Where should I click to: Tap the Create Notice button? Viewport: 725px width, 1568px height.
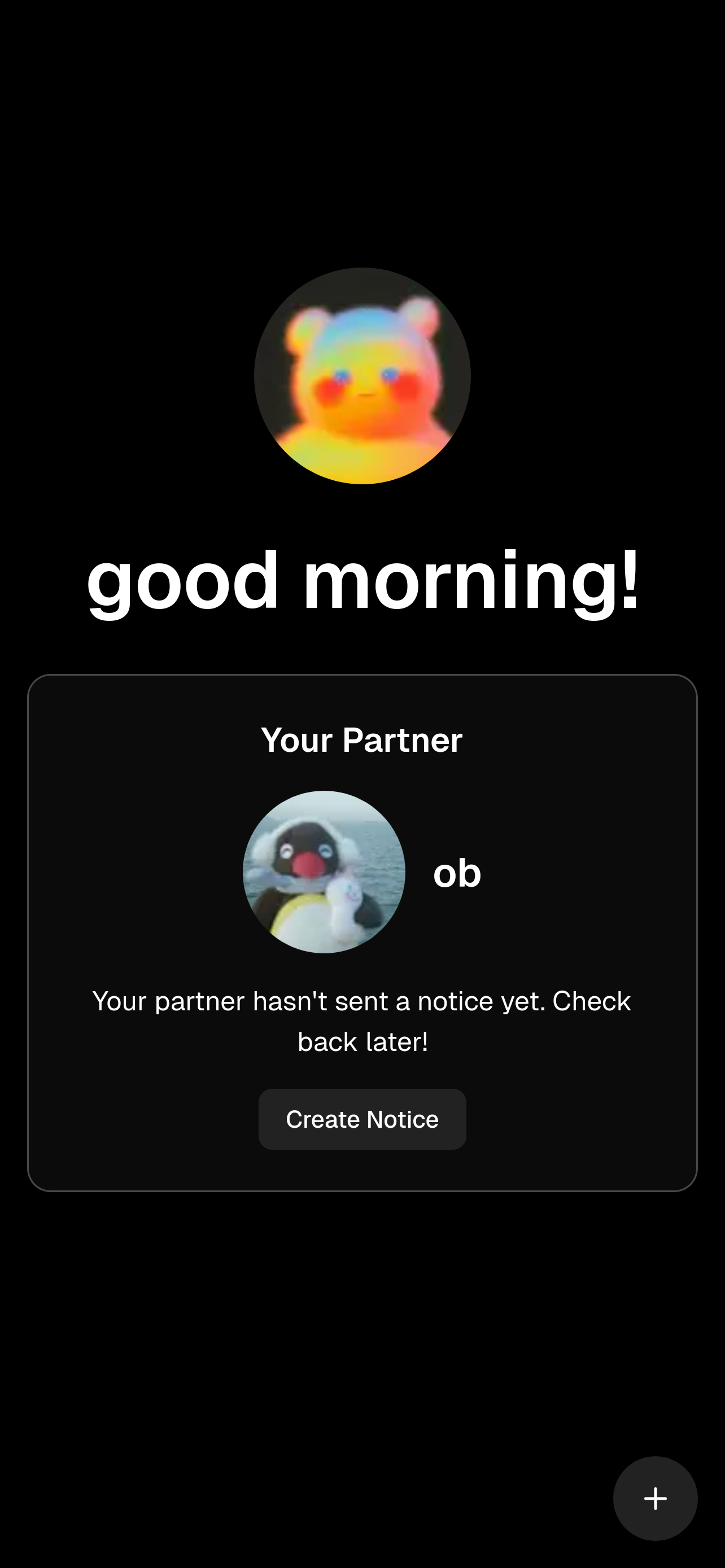362,1119
